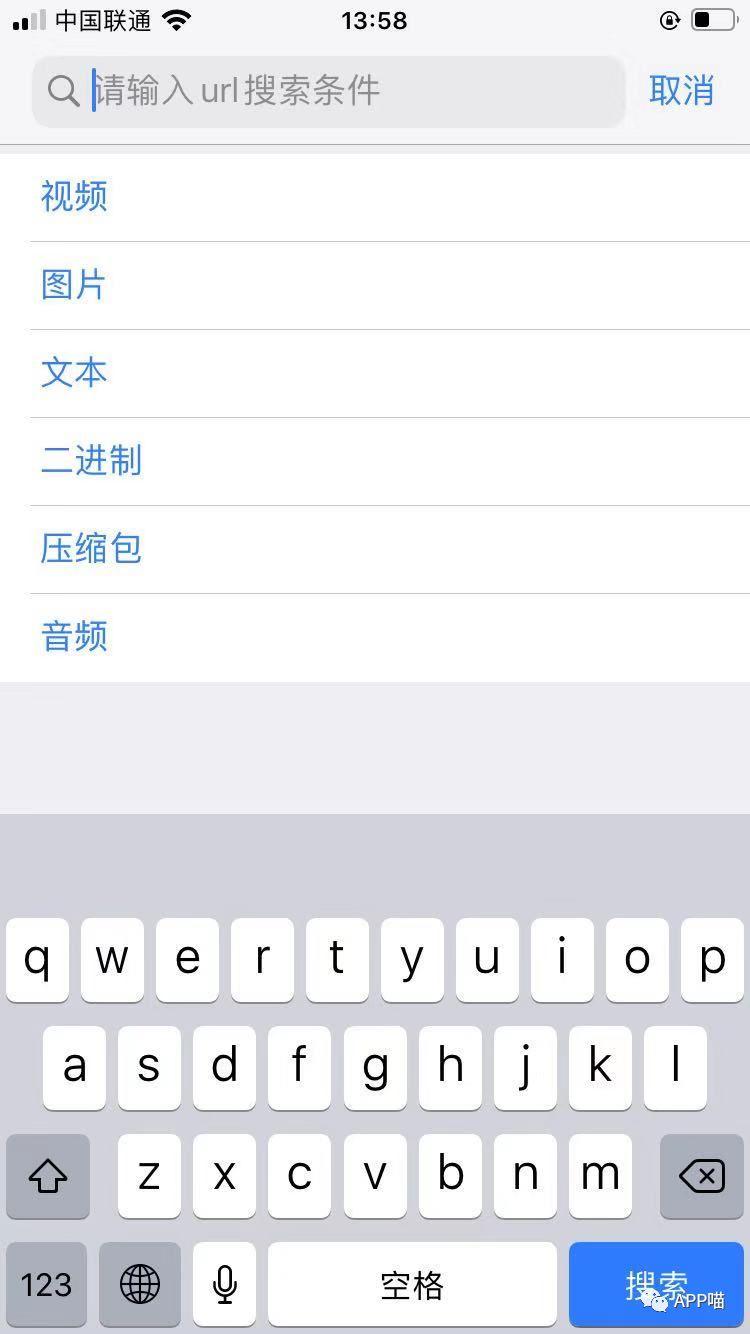
Task: Tap the microphone dictation key
Action: coord(224,1285)
